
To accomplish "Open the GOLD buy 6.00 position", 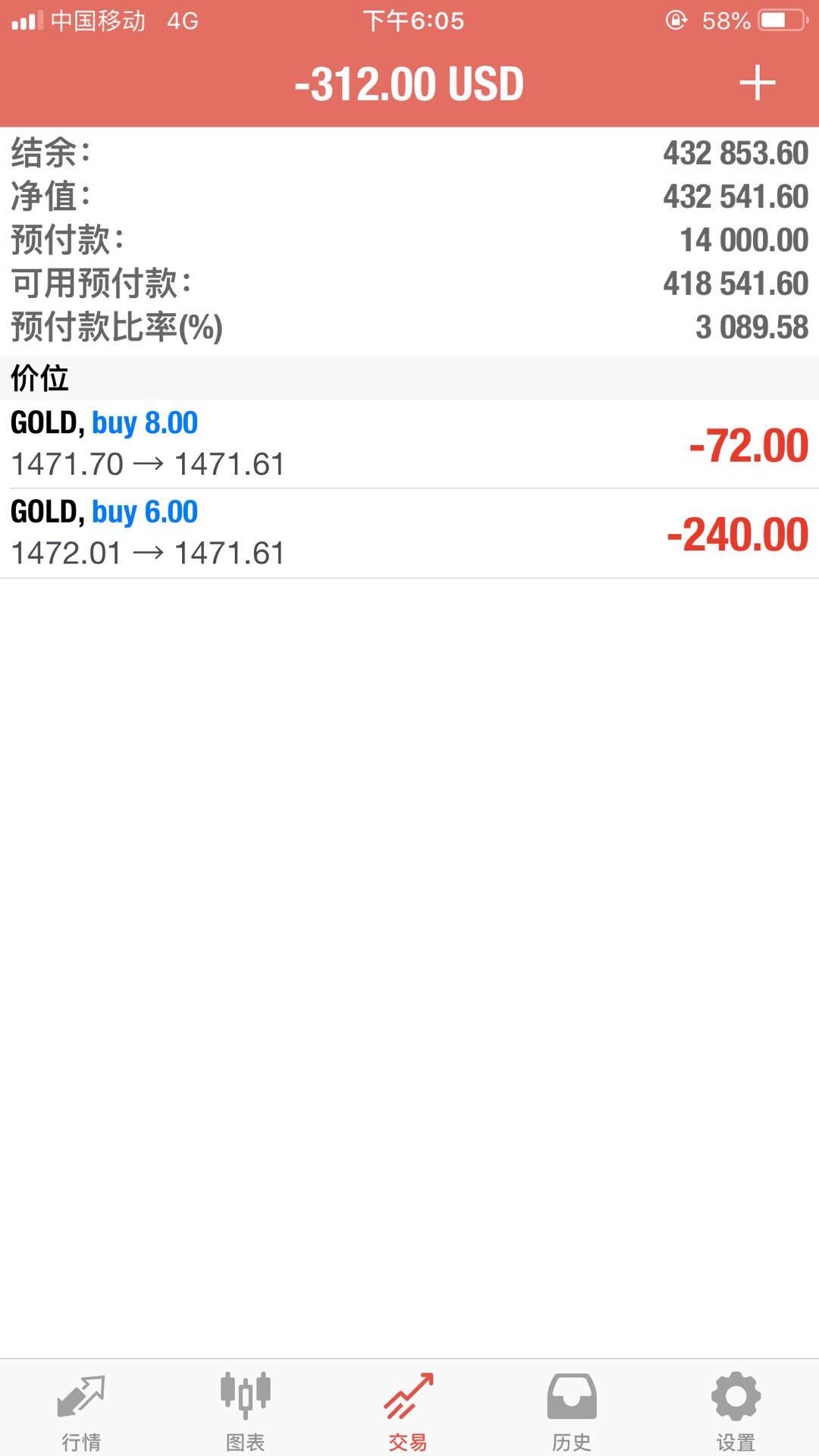I will pyautogui.click(x=409, y=533).
